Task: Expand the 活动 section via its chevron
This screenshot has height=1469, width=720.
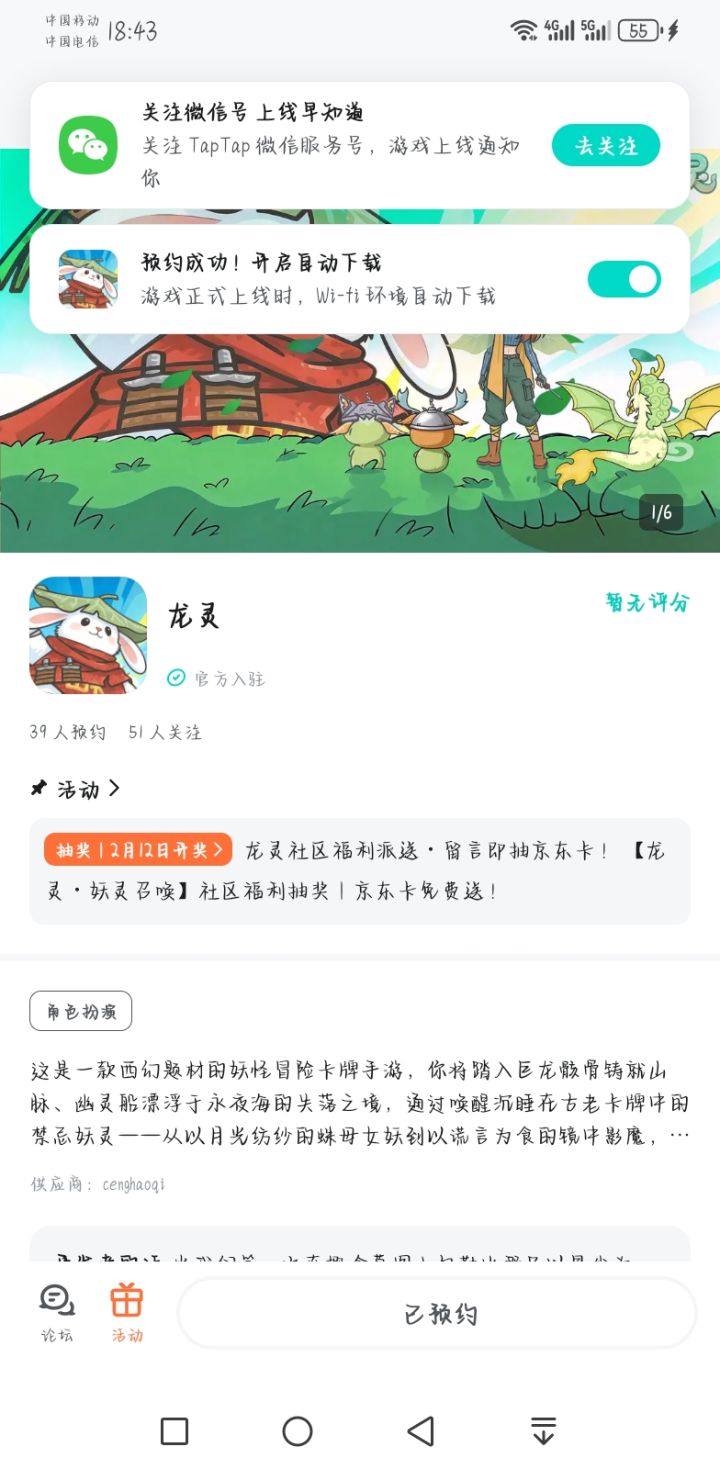Action: 115,788
